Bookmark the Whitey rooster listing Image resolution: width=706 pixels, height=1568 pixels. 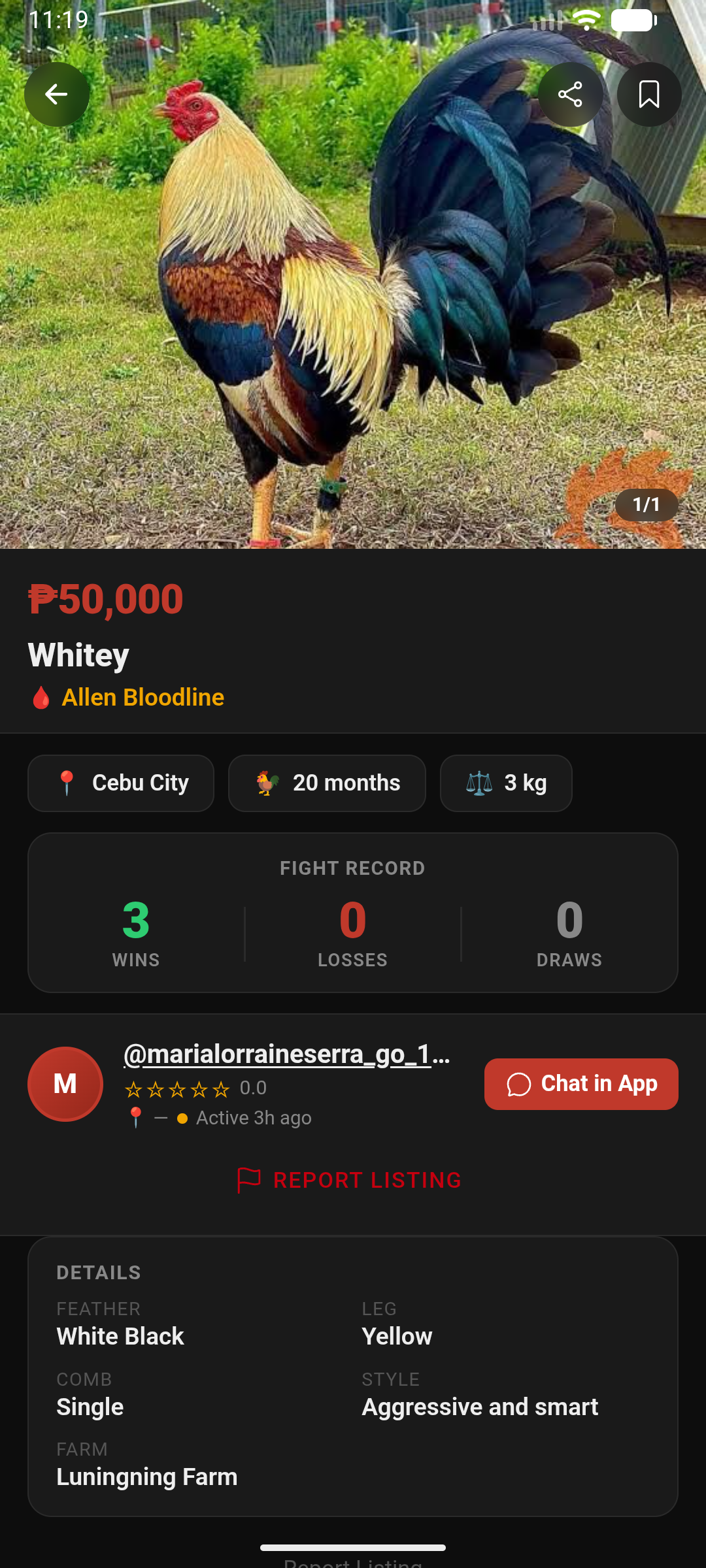649,95
